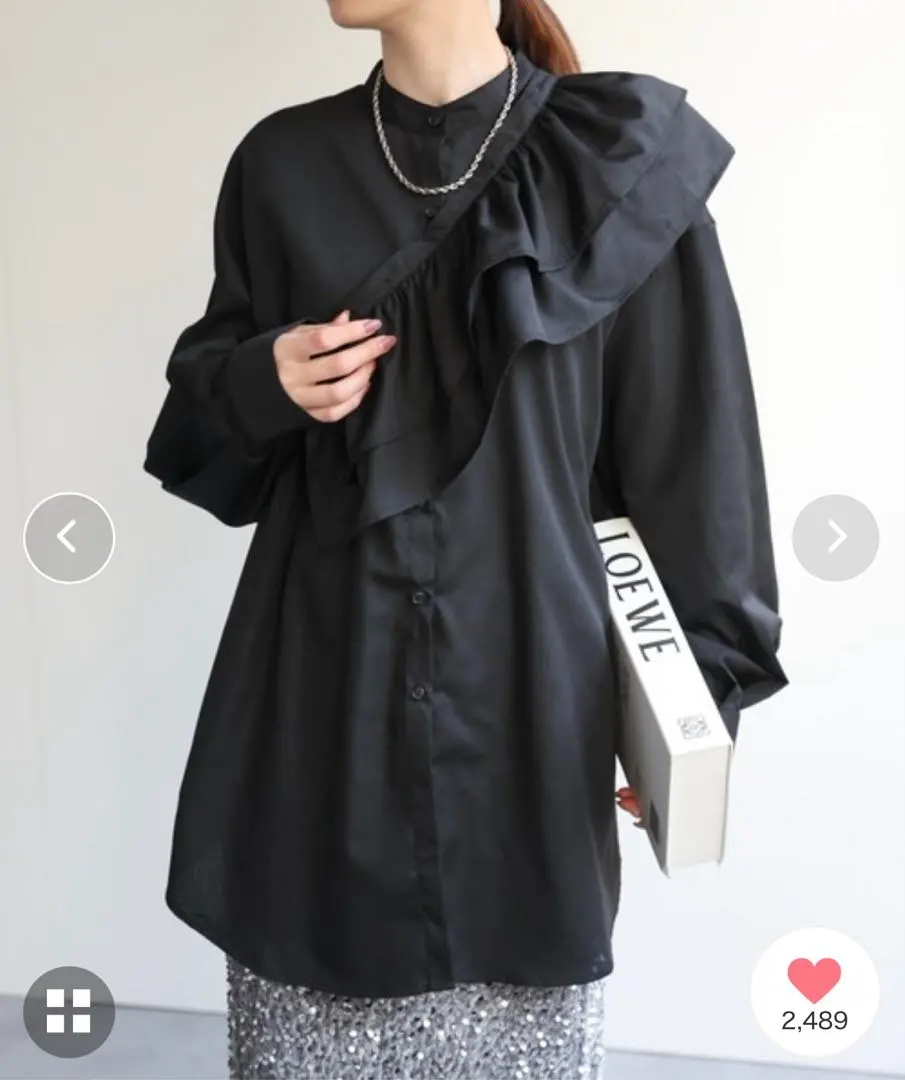Show the next product photo
The height and width of the screenshot is (1080, 905).
point(835,538)
